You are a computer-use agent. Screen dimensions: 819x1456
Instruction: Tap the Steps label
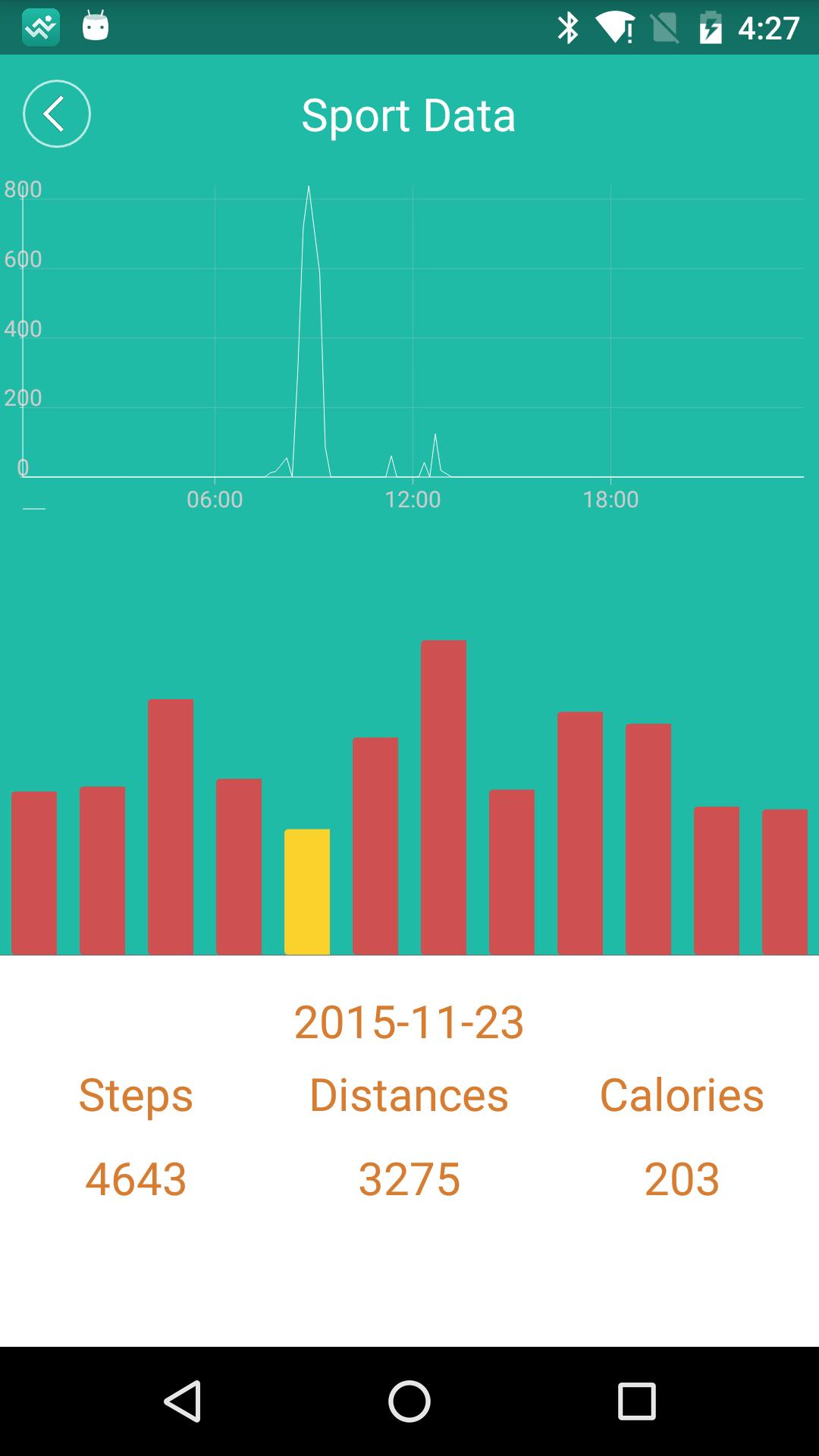135,1094
